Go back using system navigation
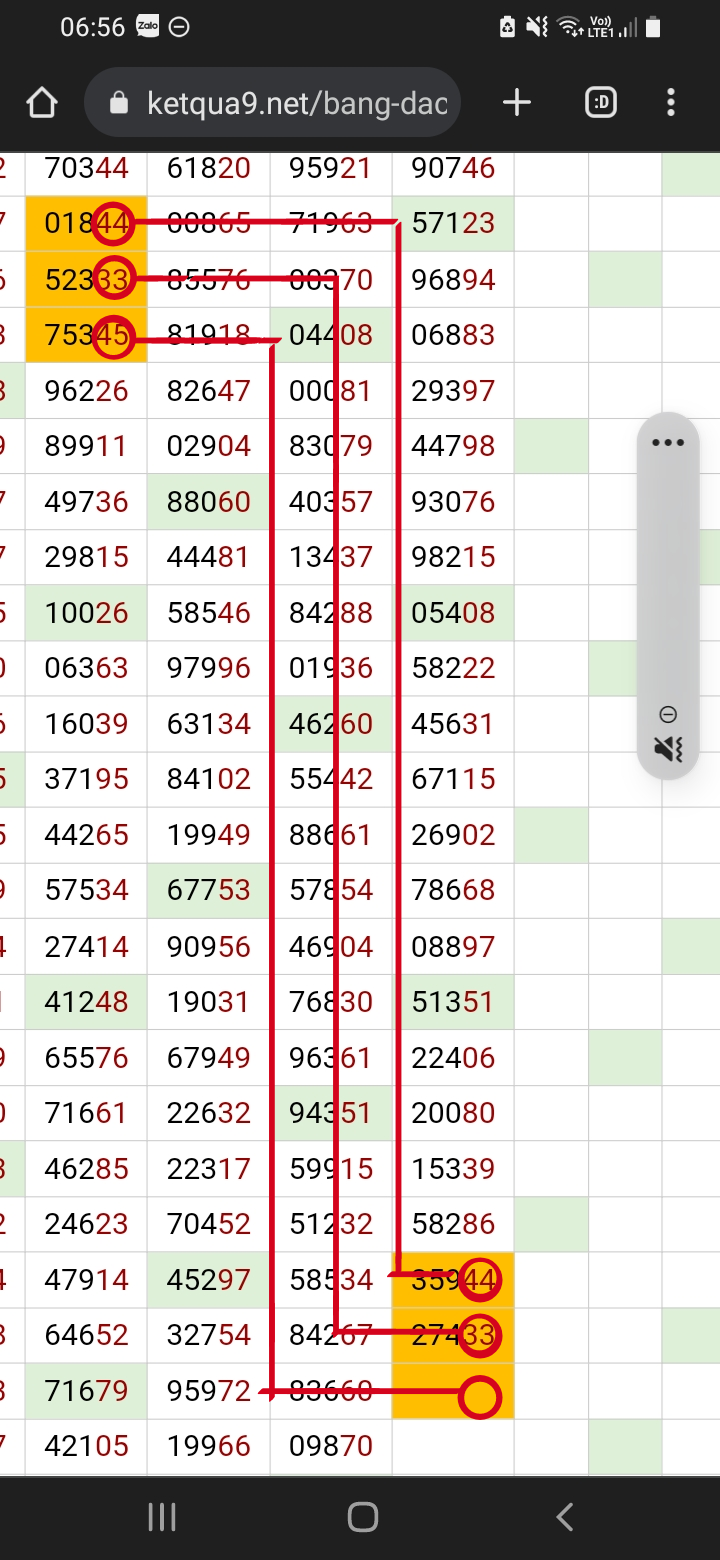The width and height of the screenshot is (720, 1560). point(564,1517)
